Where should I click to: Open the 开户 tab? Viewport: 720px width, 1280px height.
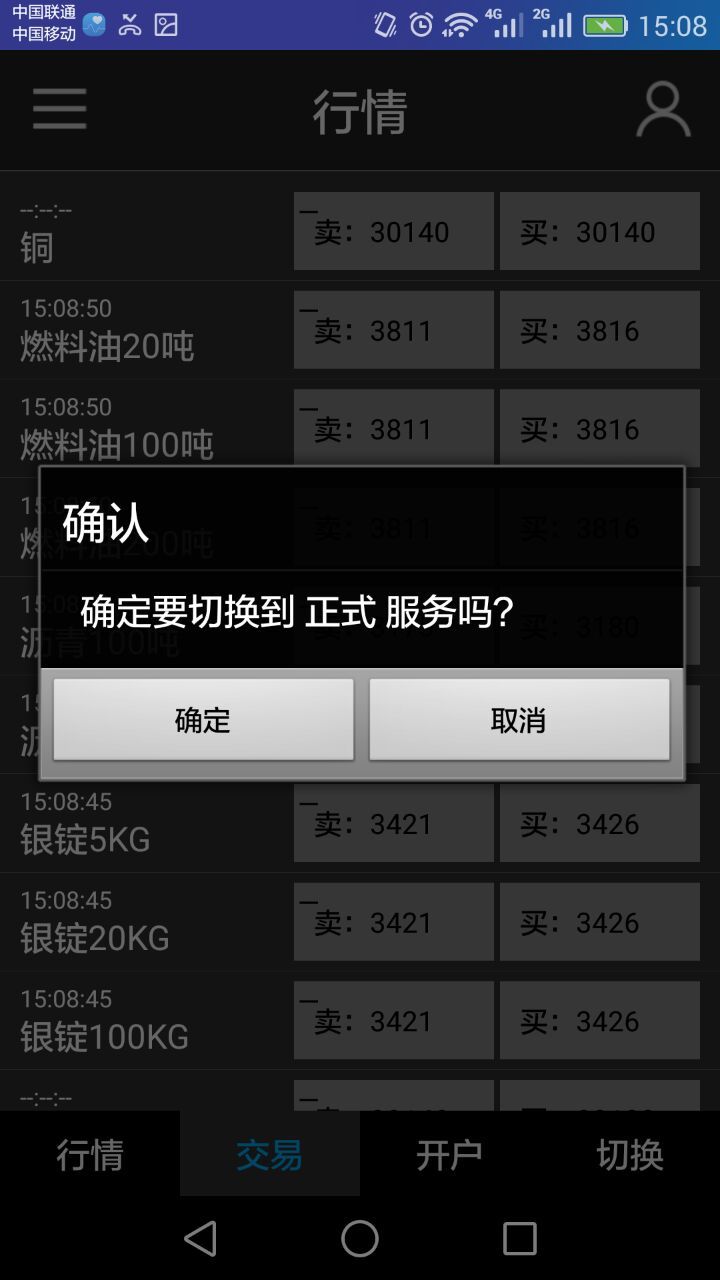pos(450,1154)
